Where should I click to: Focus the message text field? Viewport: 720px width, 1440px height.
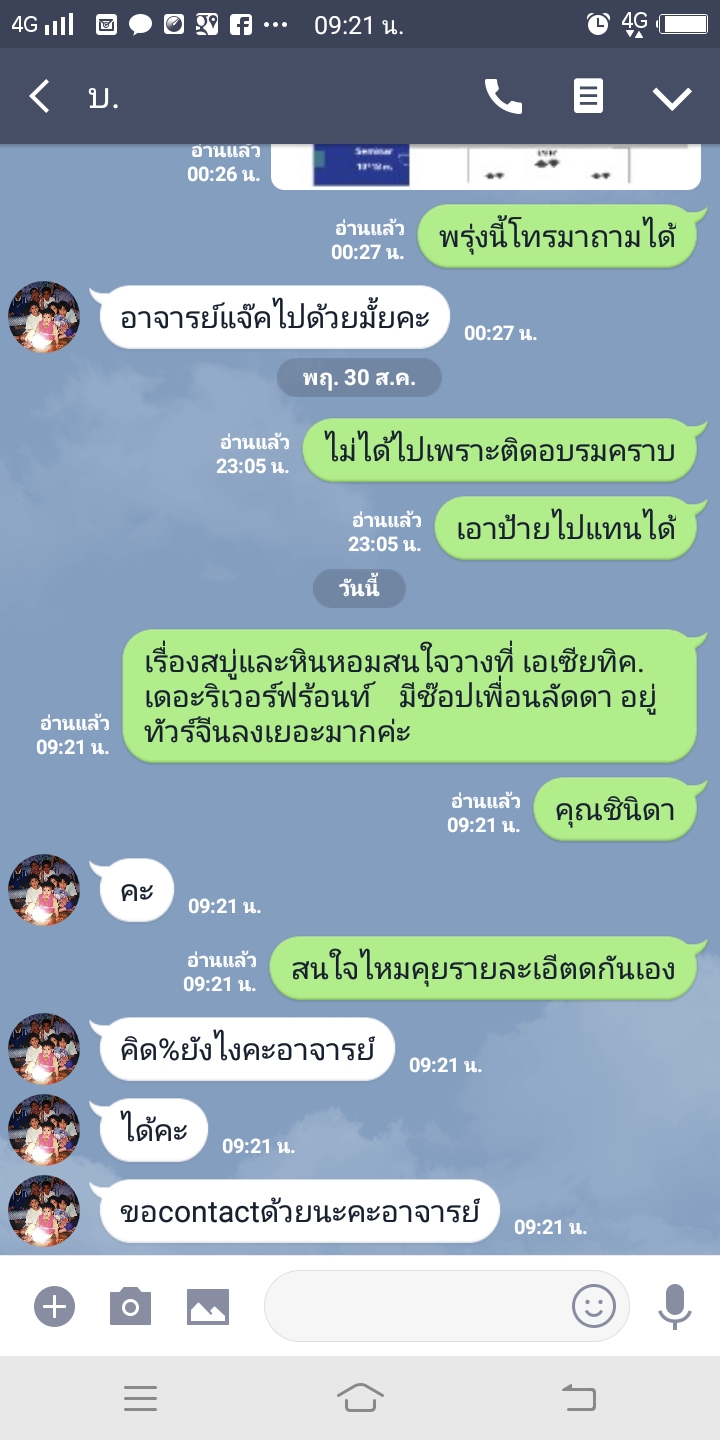coord(415,1306)
